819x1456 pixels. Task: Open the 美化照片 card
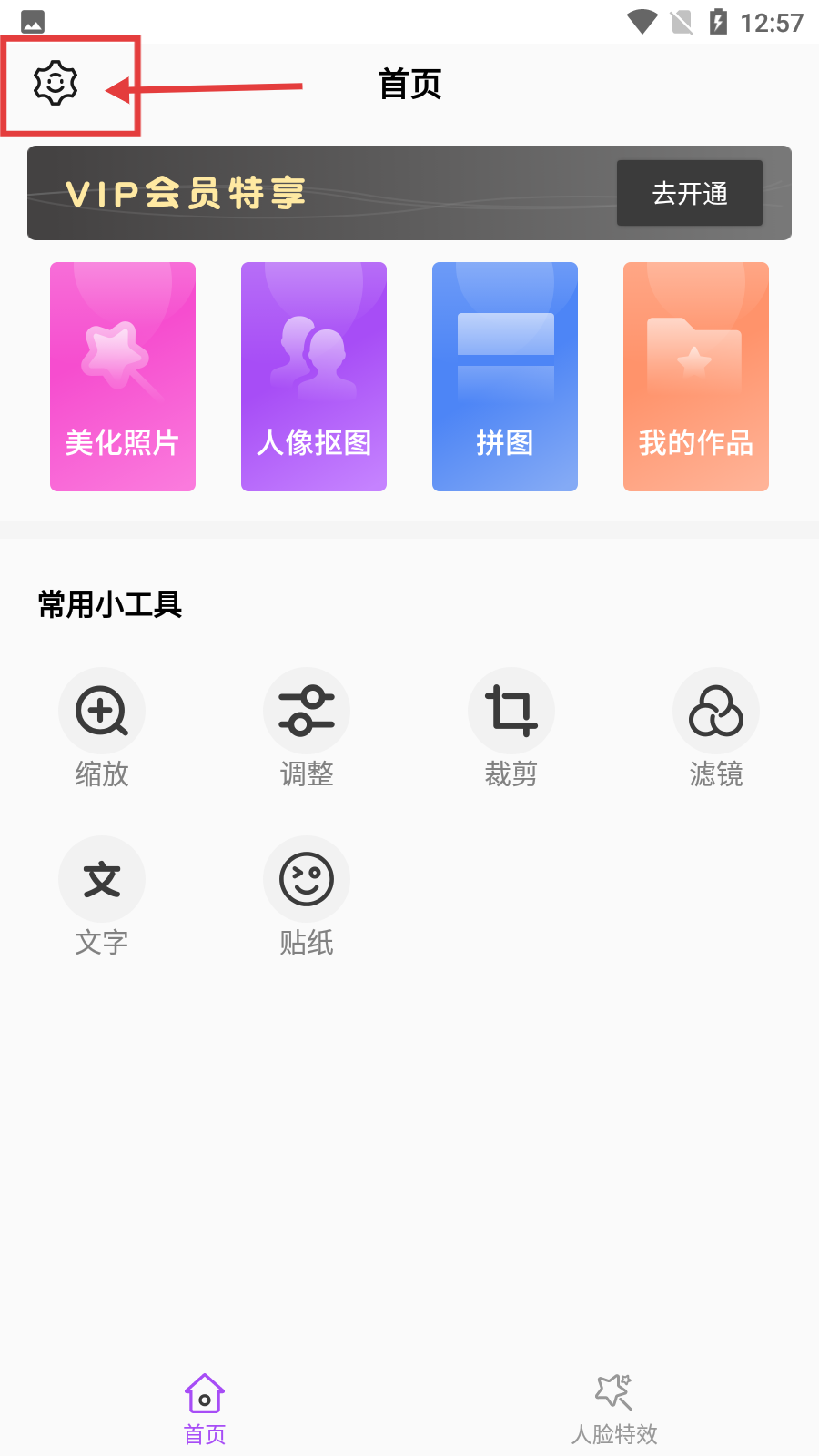pos(123,377)
